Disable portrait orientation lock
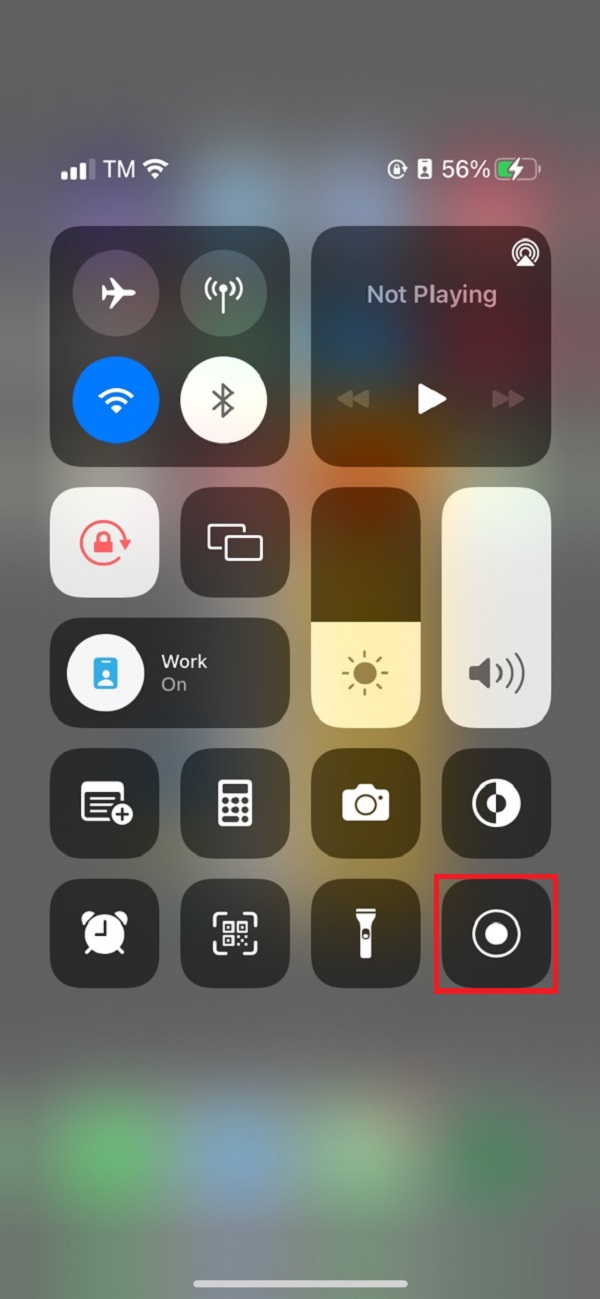Image resolution: width=600 pixels, height=1299 pixels. pyautogui.click(x=105, y=542)
